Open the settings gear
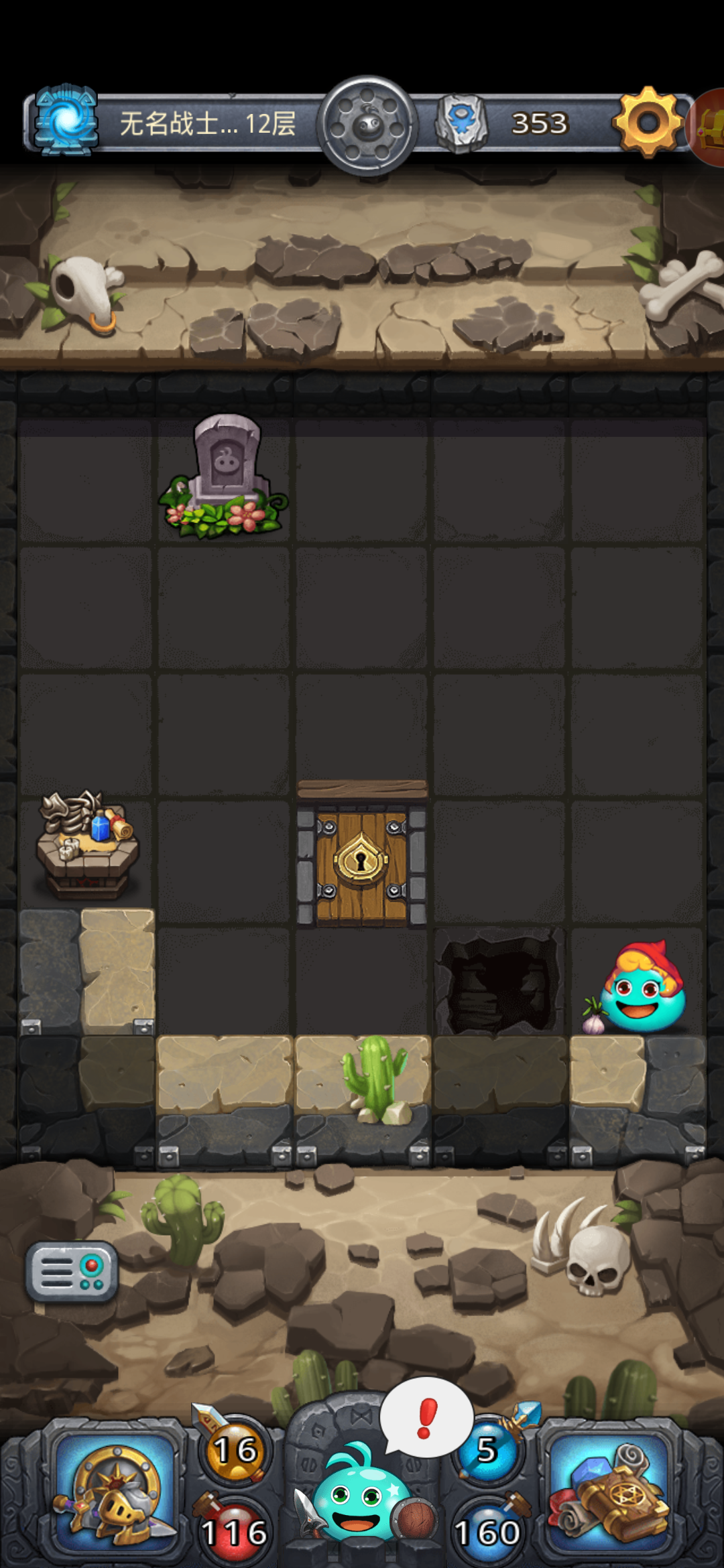 tap(648, 123)
